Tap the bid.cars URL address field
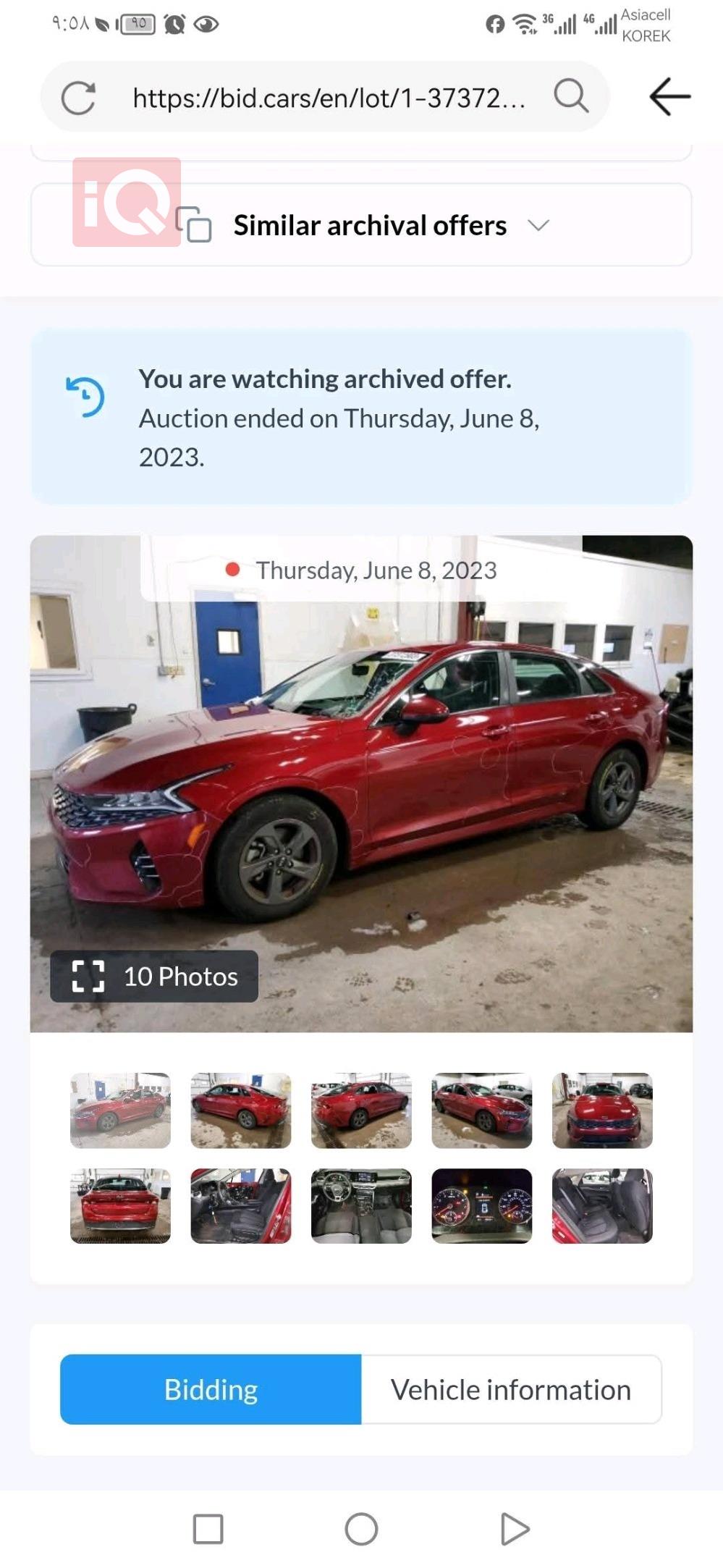 [x=329, y=98]
